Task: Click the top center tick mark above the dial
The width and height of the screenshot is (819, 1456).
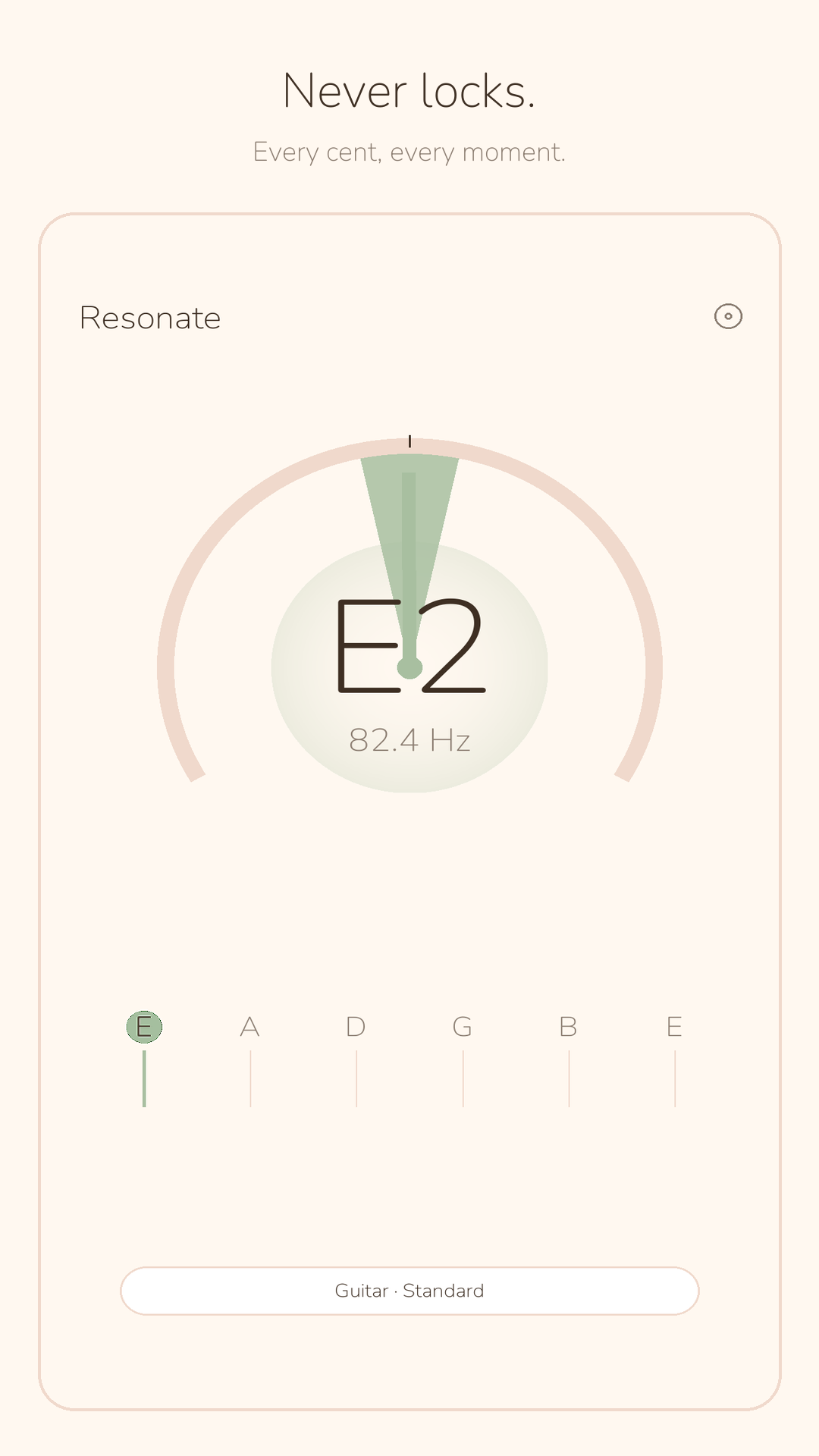Action: [x=409, y=441]
